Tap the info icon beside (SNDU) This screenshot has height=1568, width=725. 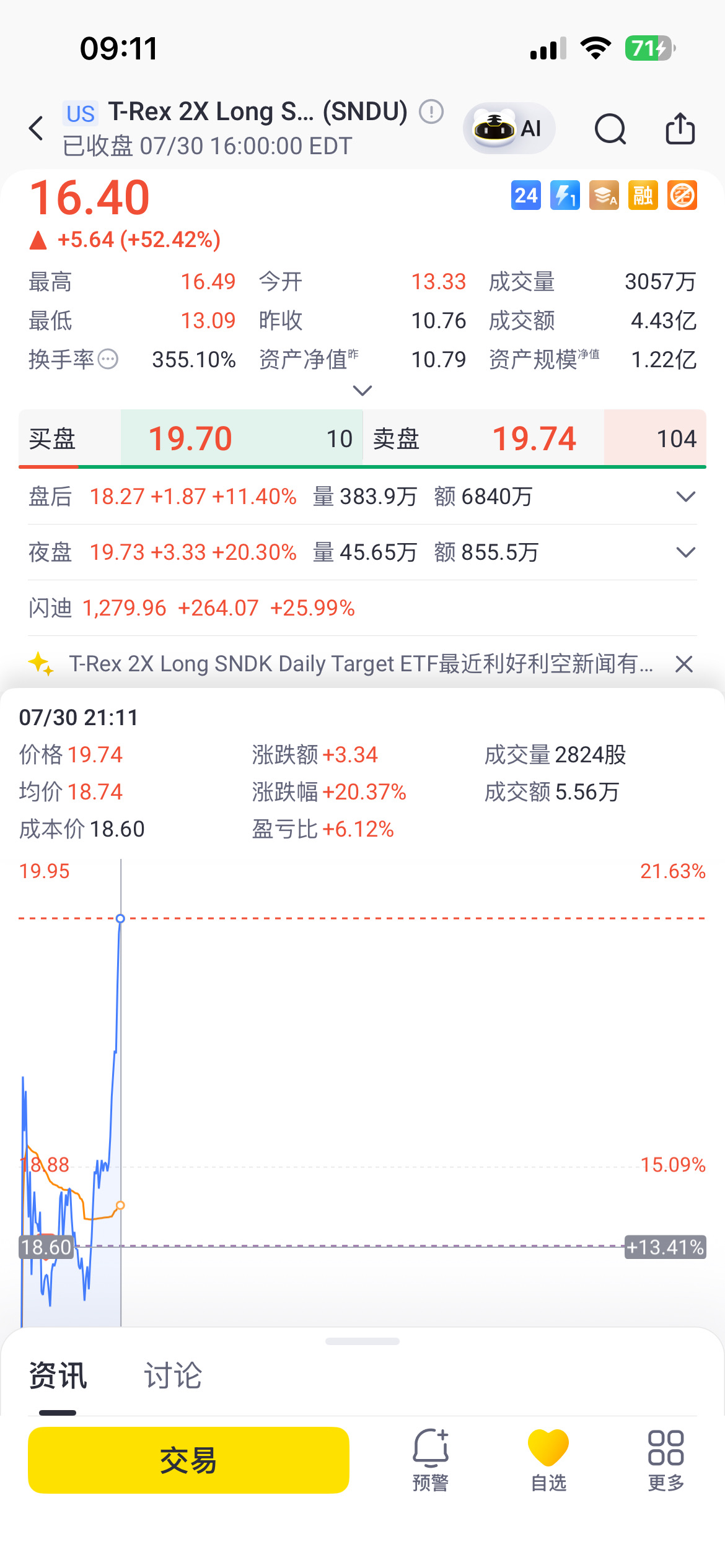pyautogui.click(x=431, y=112)
